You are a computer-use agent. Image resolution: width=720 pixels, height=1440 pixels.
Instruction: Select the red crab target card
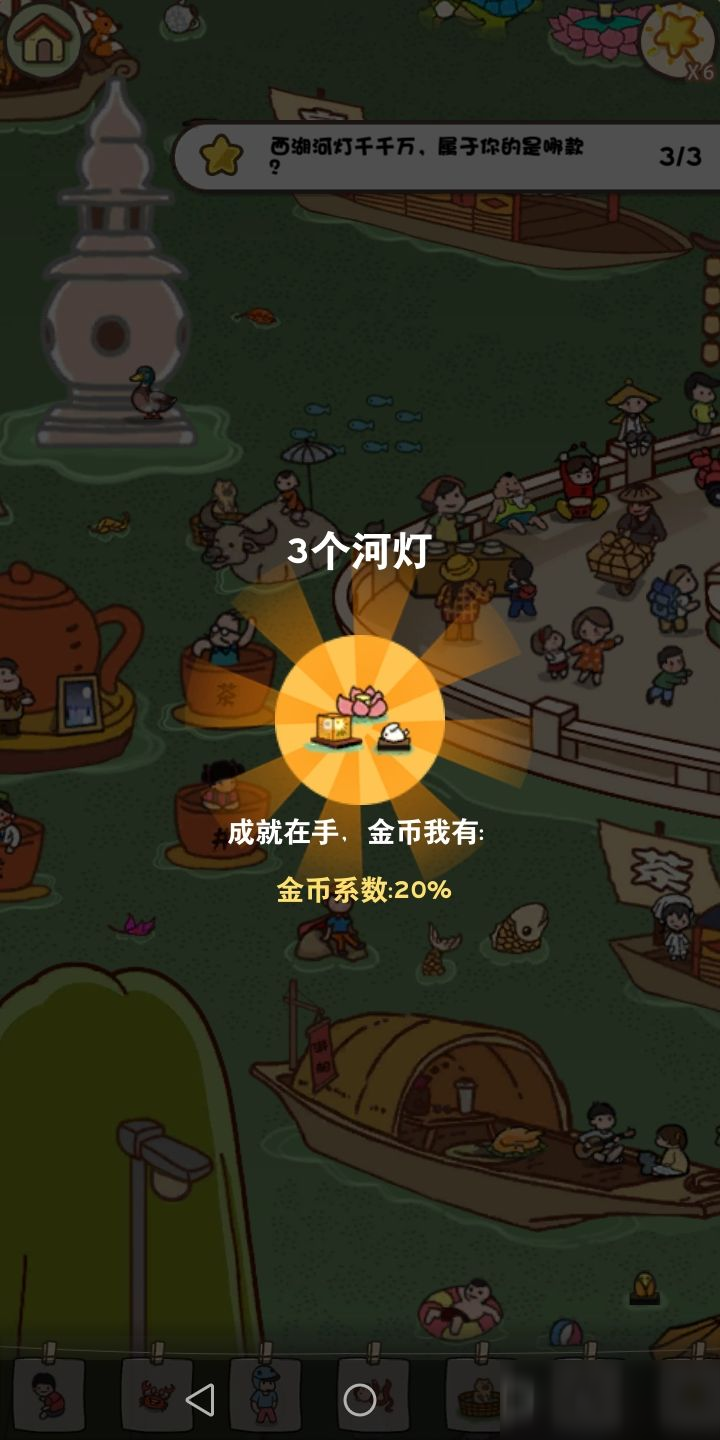coord(156,1394)
